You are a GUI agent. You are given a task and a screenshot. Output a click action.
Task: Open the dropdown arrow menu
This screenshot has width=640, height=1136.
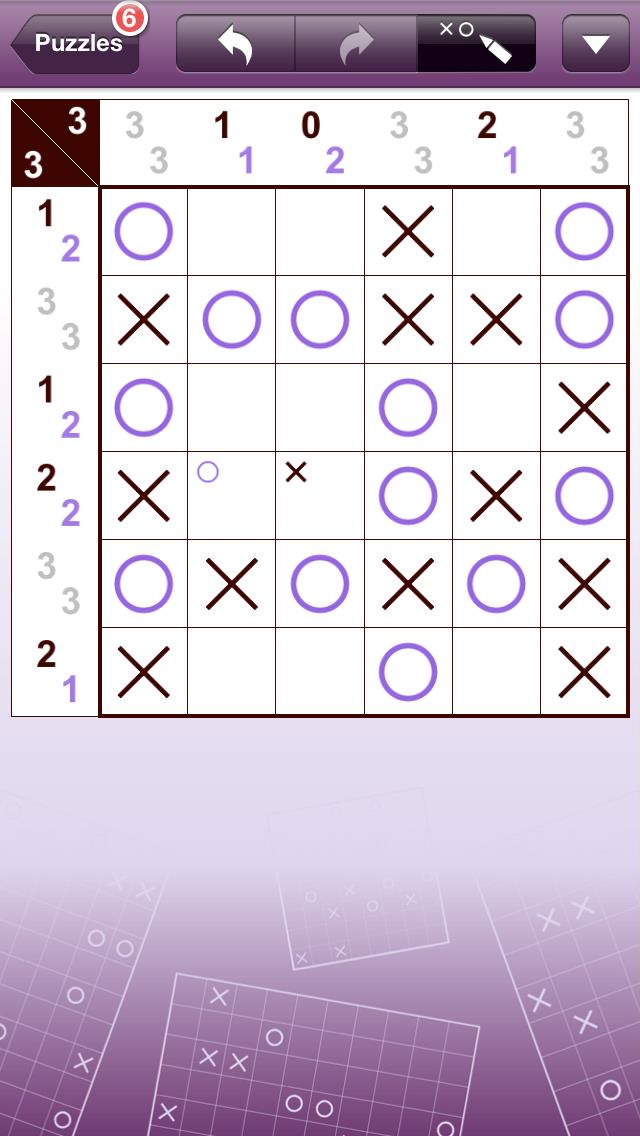point(595,44)
